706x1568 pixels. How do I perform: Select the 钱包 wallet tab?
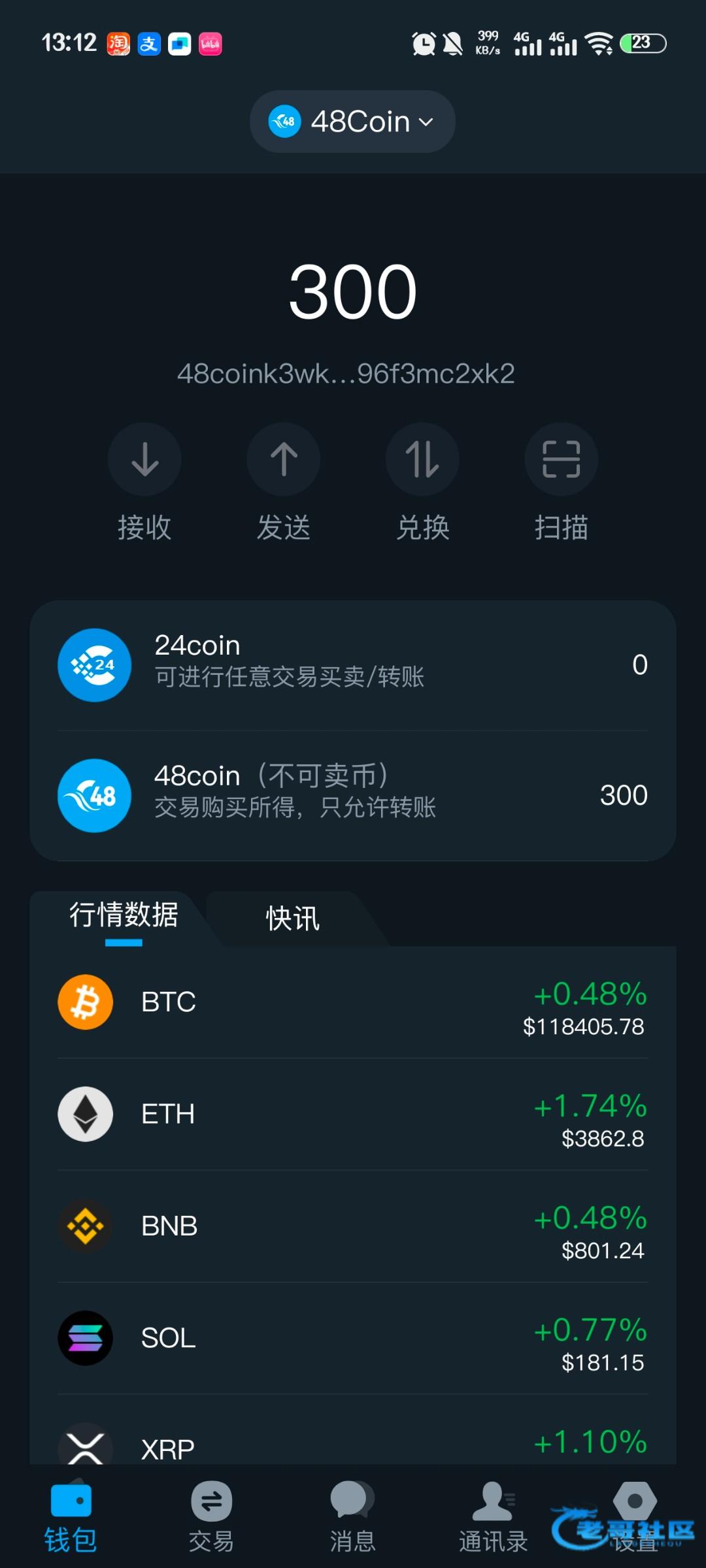point(71,1517)
